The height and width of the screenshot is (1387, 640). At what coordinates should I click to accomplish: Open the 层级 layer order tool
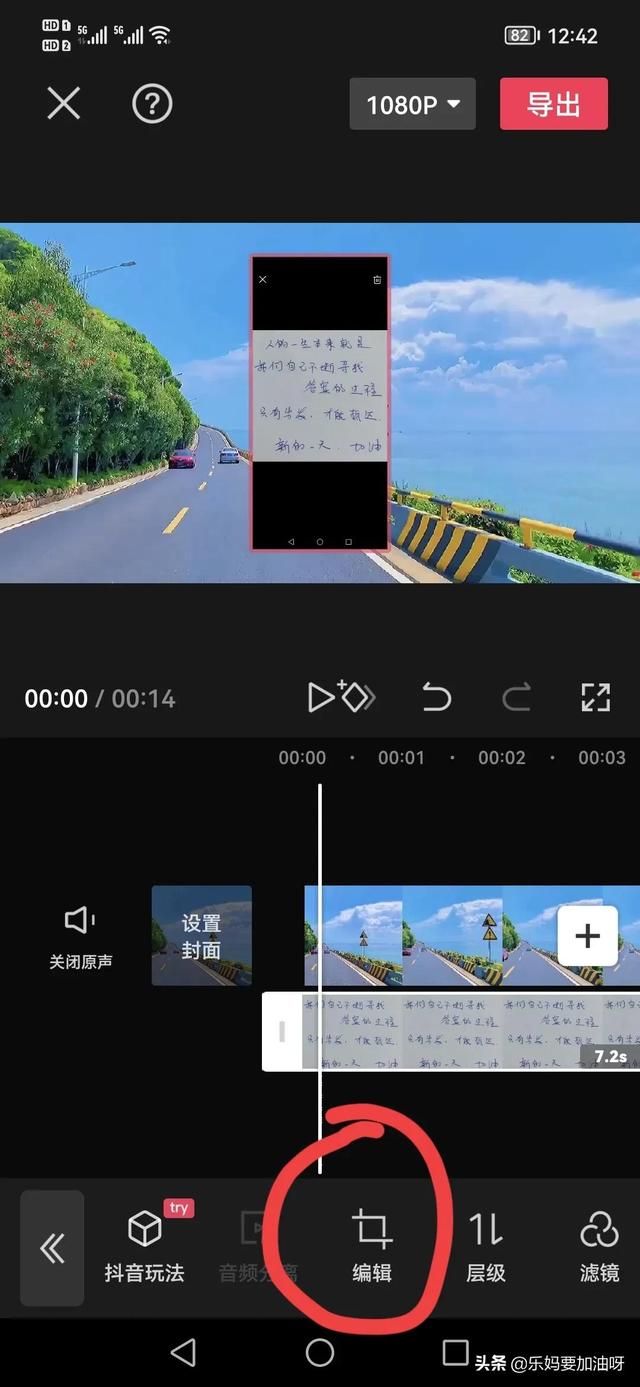pos(486,1246)
